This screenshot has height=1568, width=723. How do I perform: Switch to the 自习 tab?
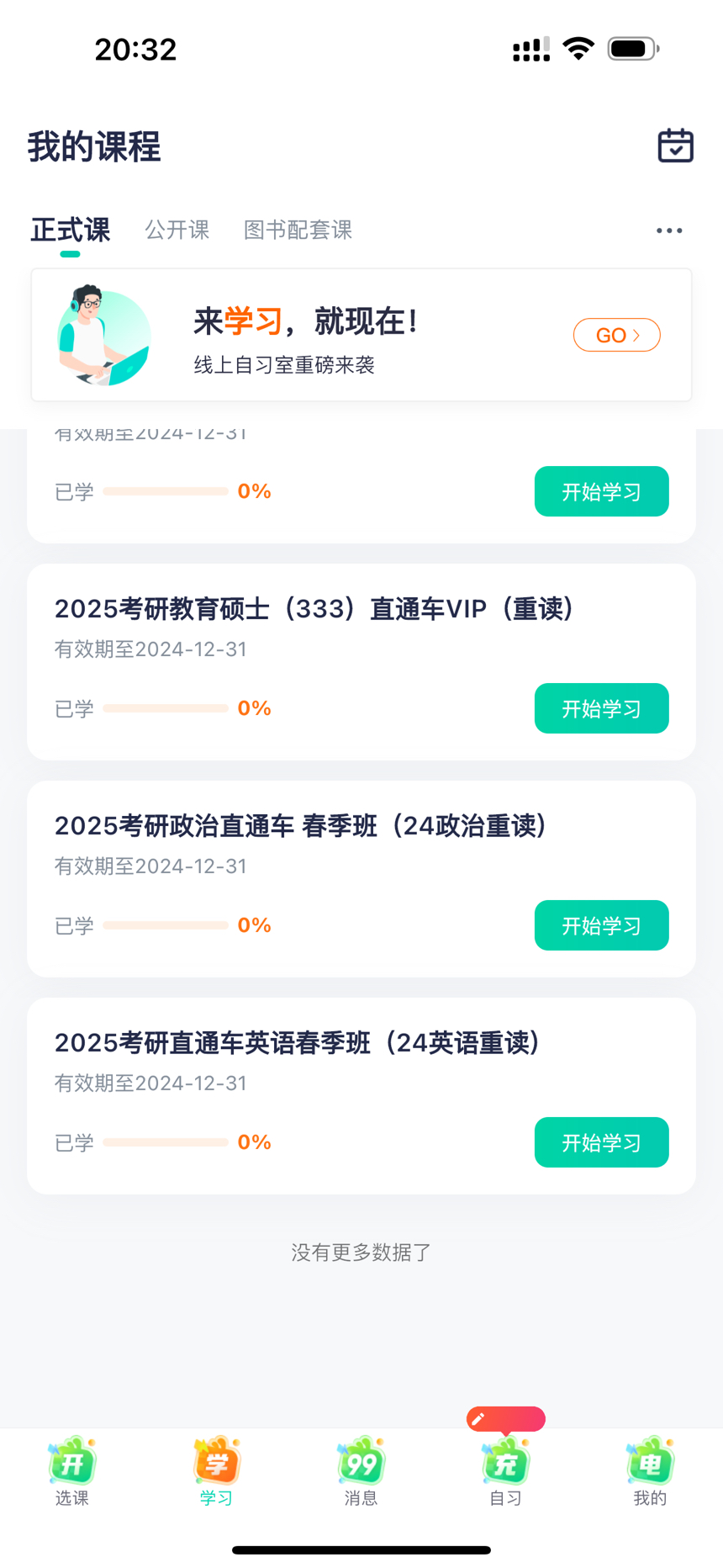click(x=506, y=1472)
